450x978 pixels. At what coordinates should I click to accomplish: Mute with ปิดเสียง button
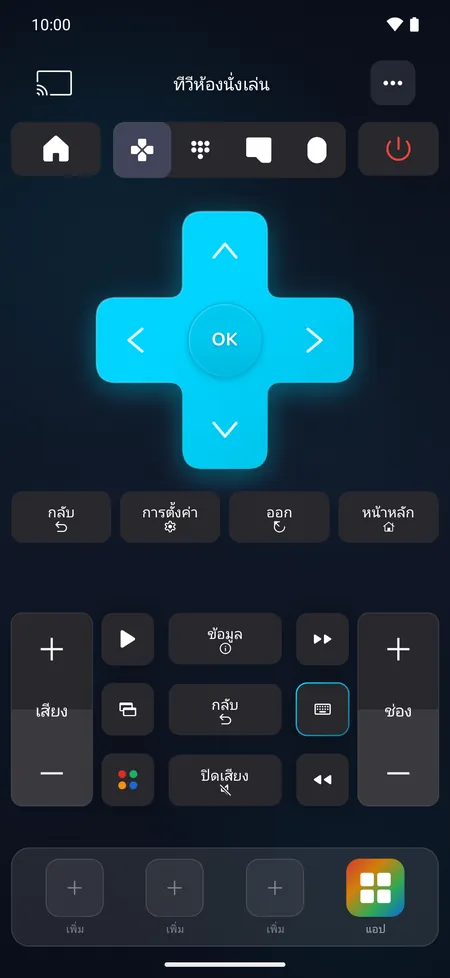pyautogui.click(x=225, y=780)
